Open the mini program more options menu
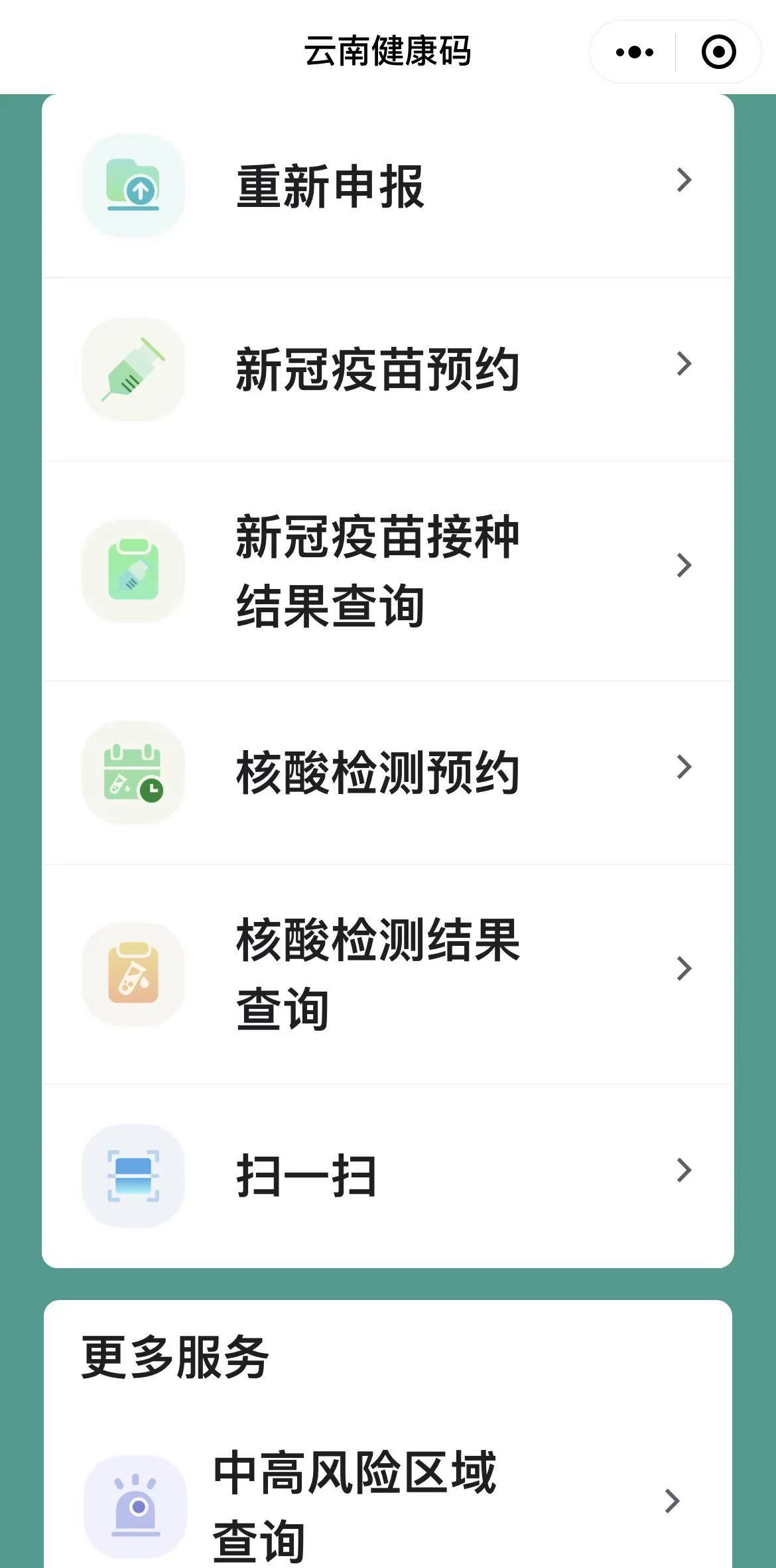 [634, 52]
